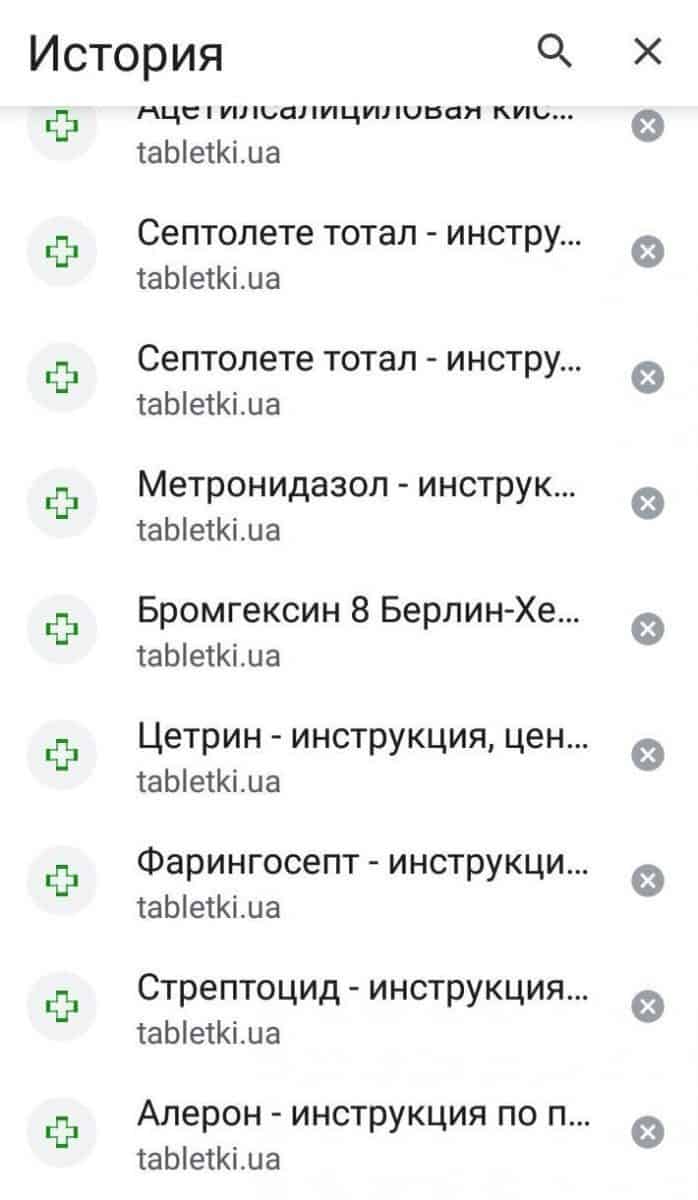
Task: Delete the Бромгексин entry from history
Action: point(648,629)
